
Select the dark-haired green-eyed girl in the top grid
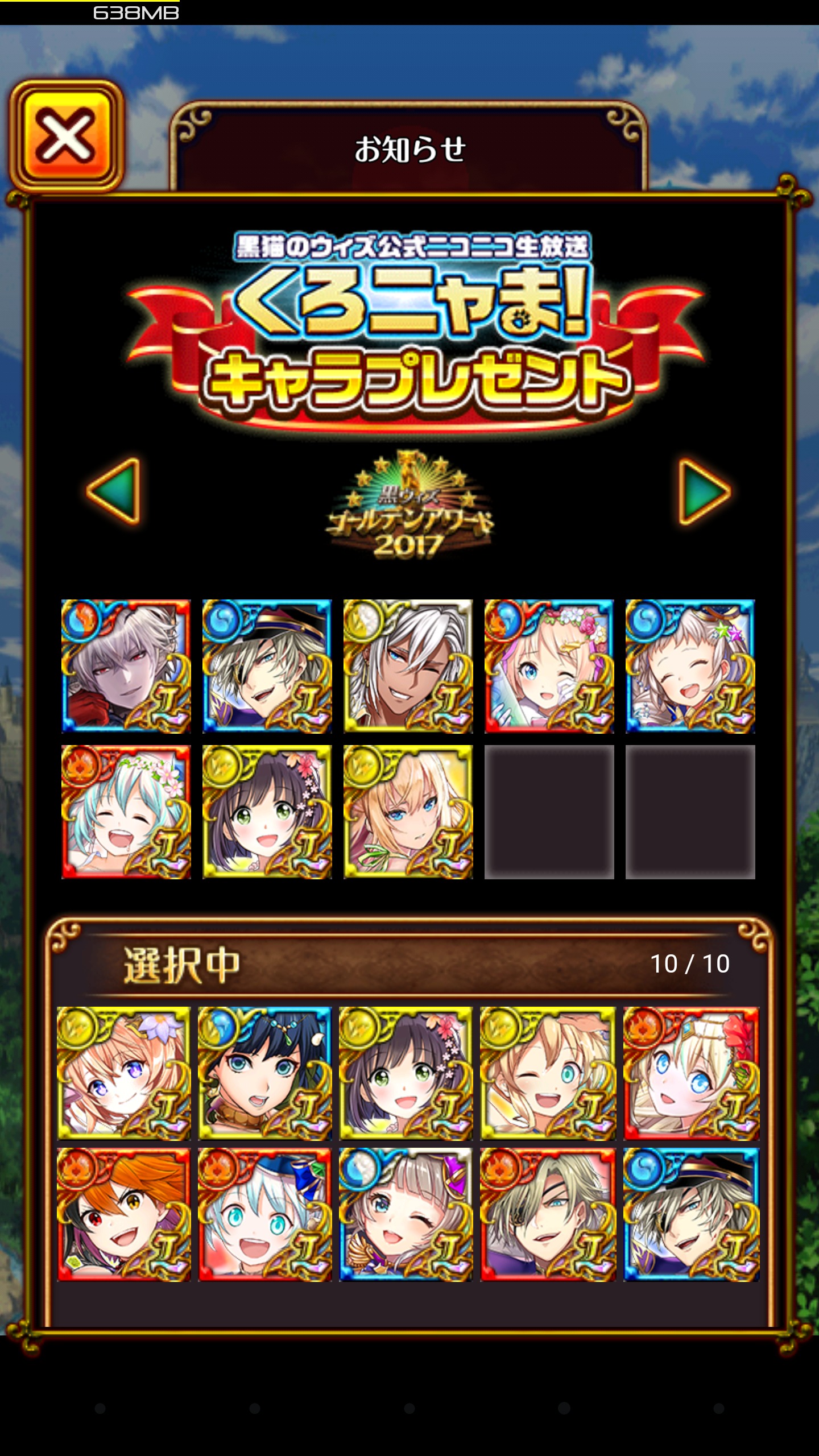267,812
